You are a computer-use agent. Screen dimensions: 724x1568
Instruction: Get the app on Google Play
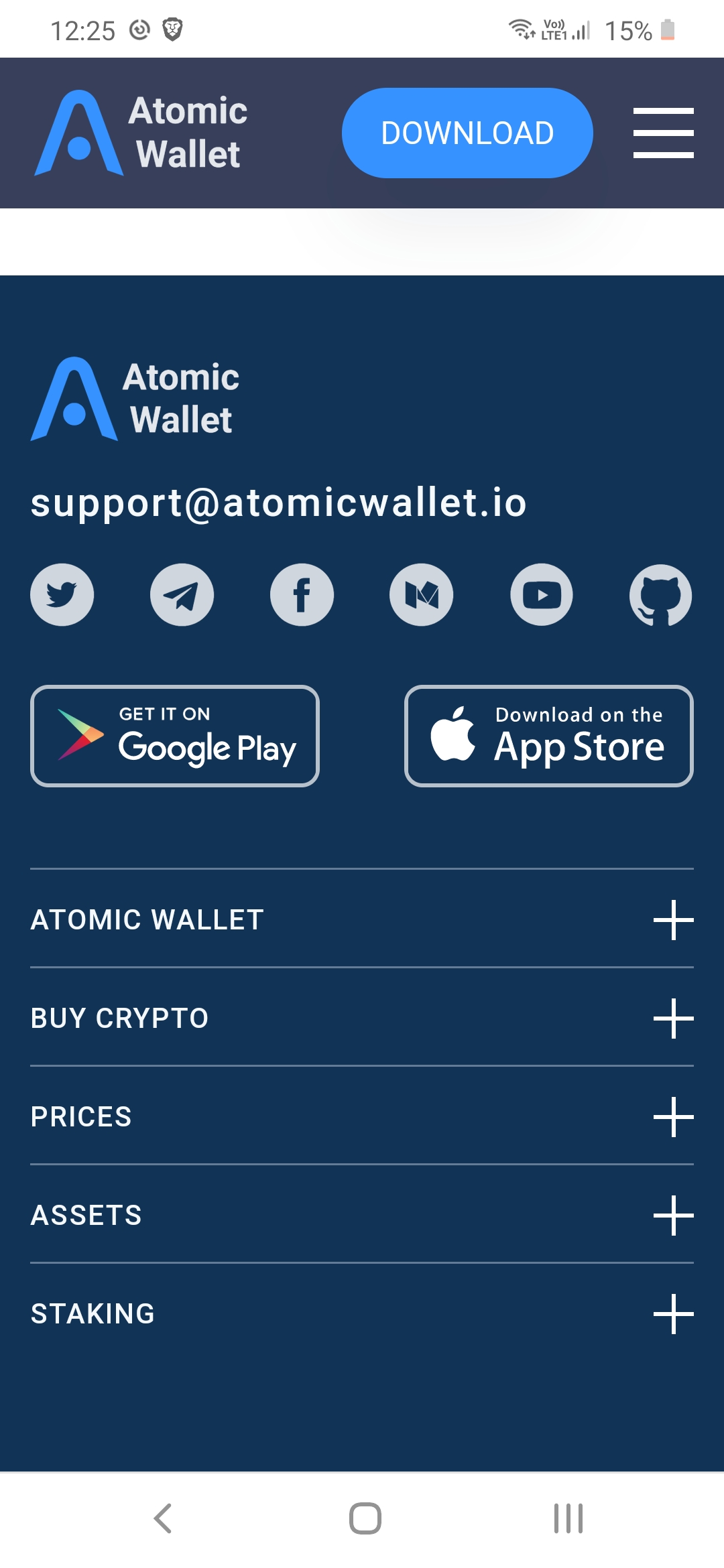(175, 736)
